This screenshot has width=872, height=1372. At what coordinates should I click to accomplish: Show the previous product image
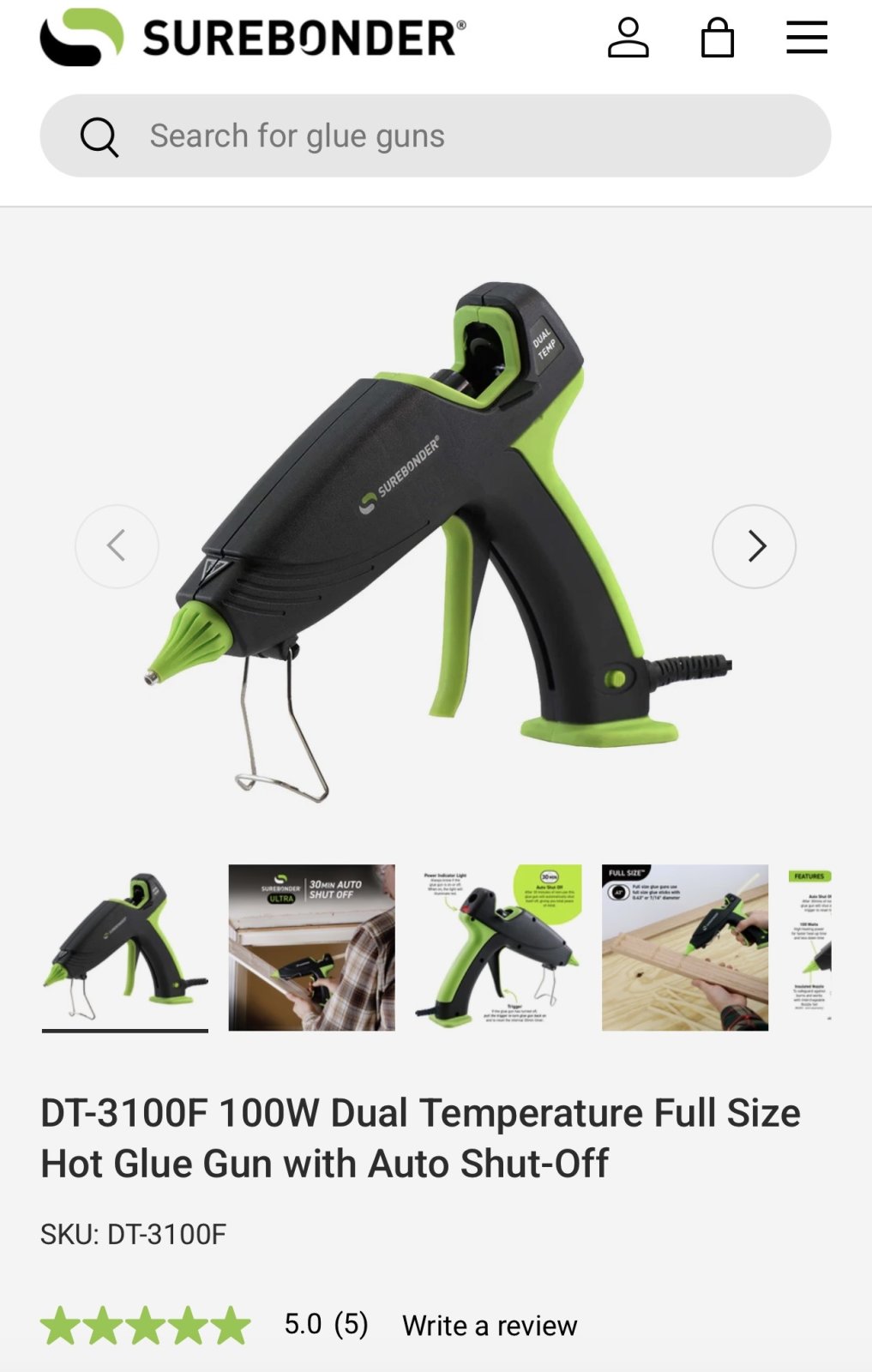click(x=117, y=546)
